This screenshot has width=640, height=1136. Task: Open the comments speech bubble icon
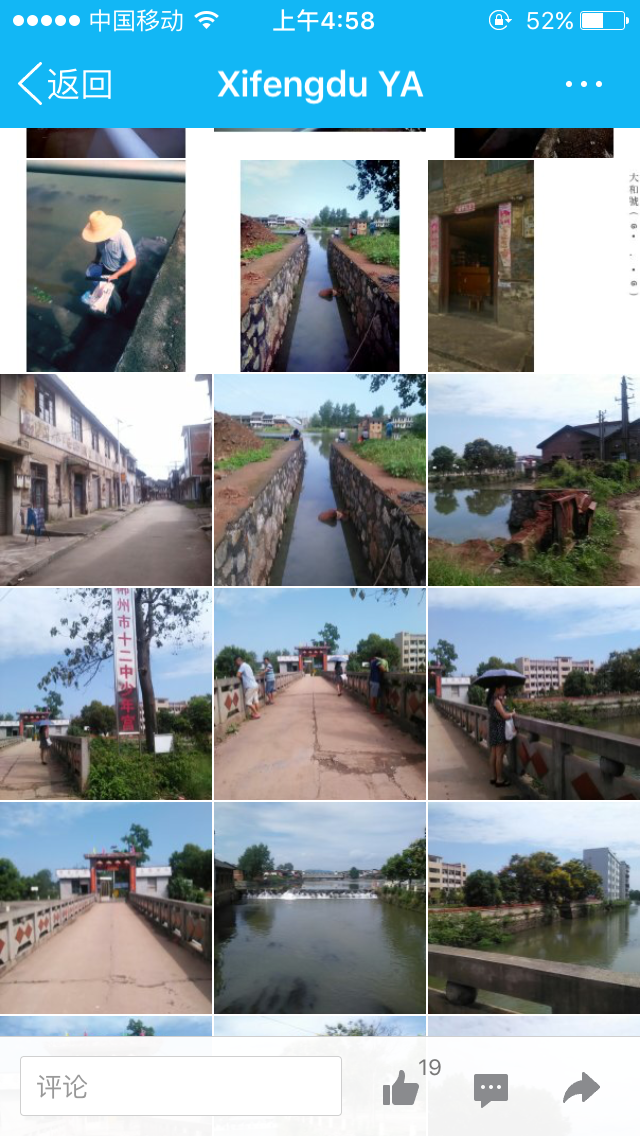491,1089
